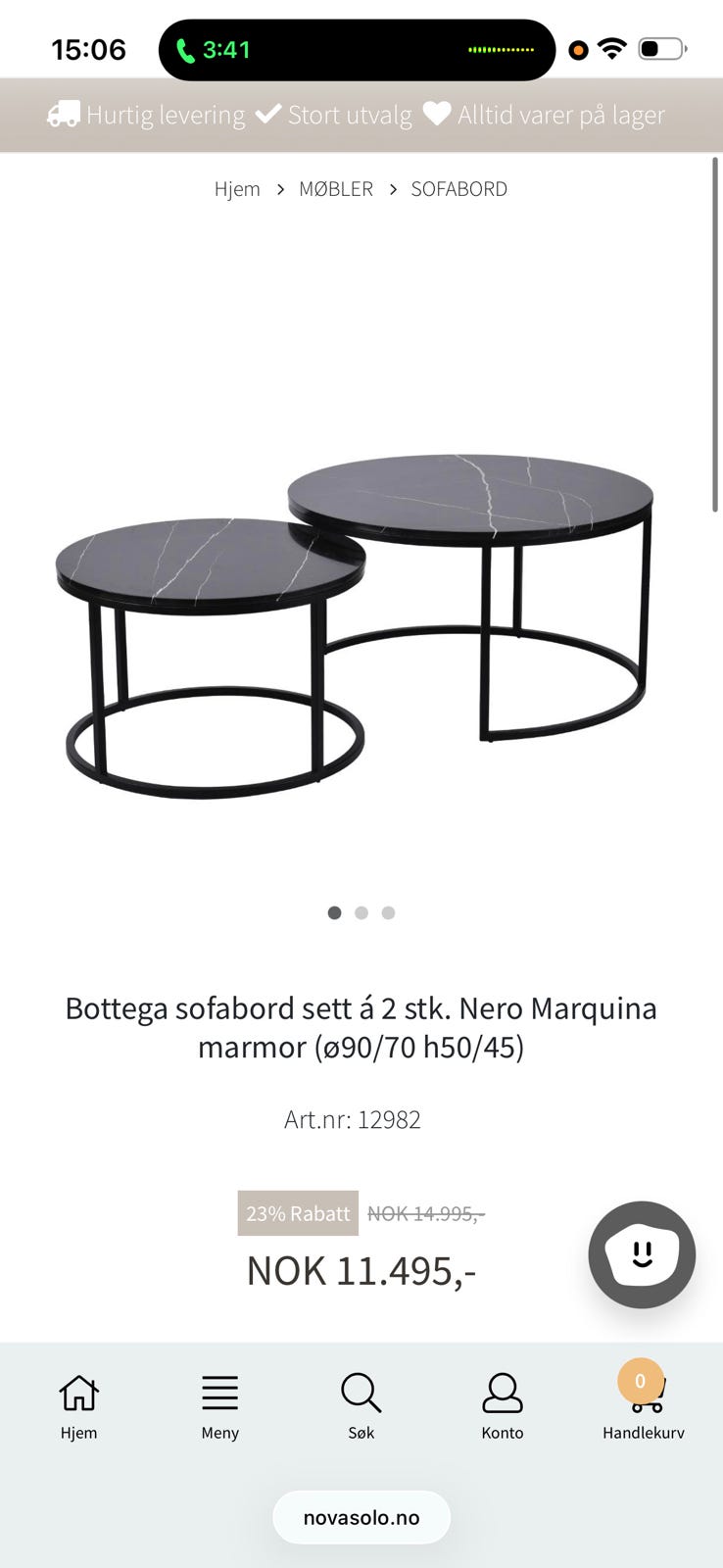This screenshot has width=723, height=1568.
Task: Open the Bottega sofabord product image
Action: (x=355, y=625)
